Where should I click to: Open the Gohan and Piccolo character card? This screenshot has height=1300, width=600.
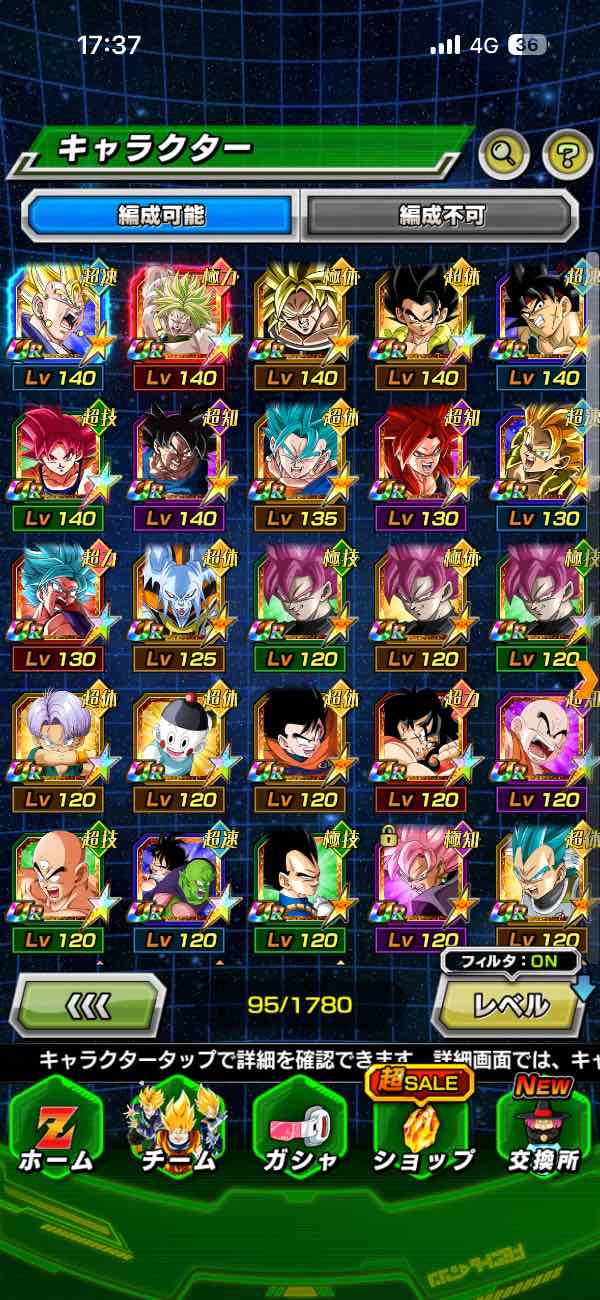(180, 885)
